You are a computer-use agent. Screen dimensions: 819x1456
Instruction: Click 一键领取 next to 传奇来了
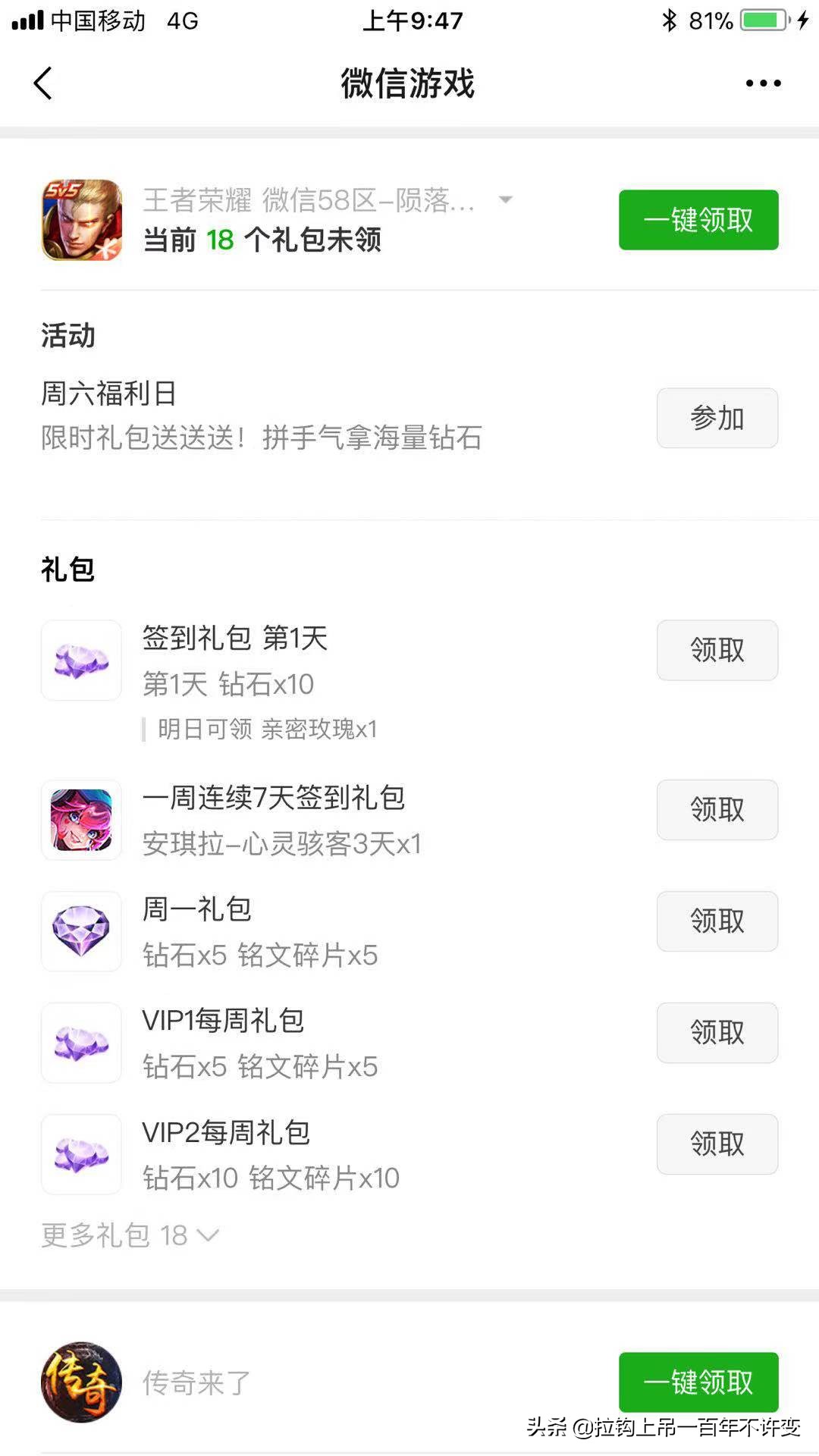(698, 1382)
